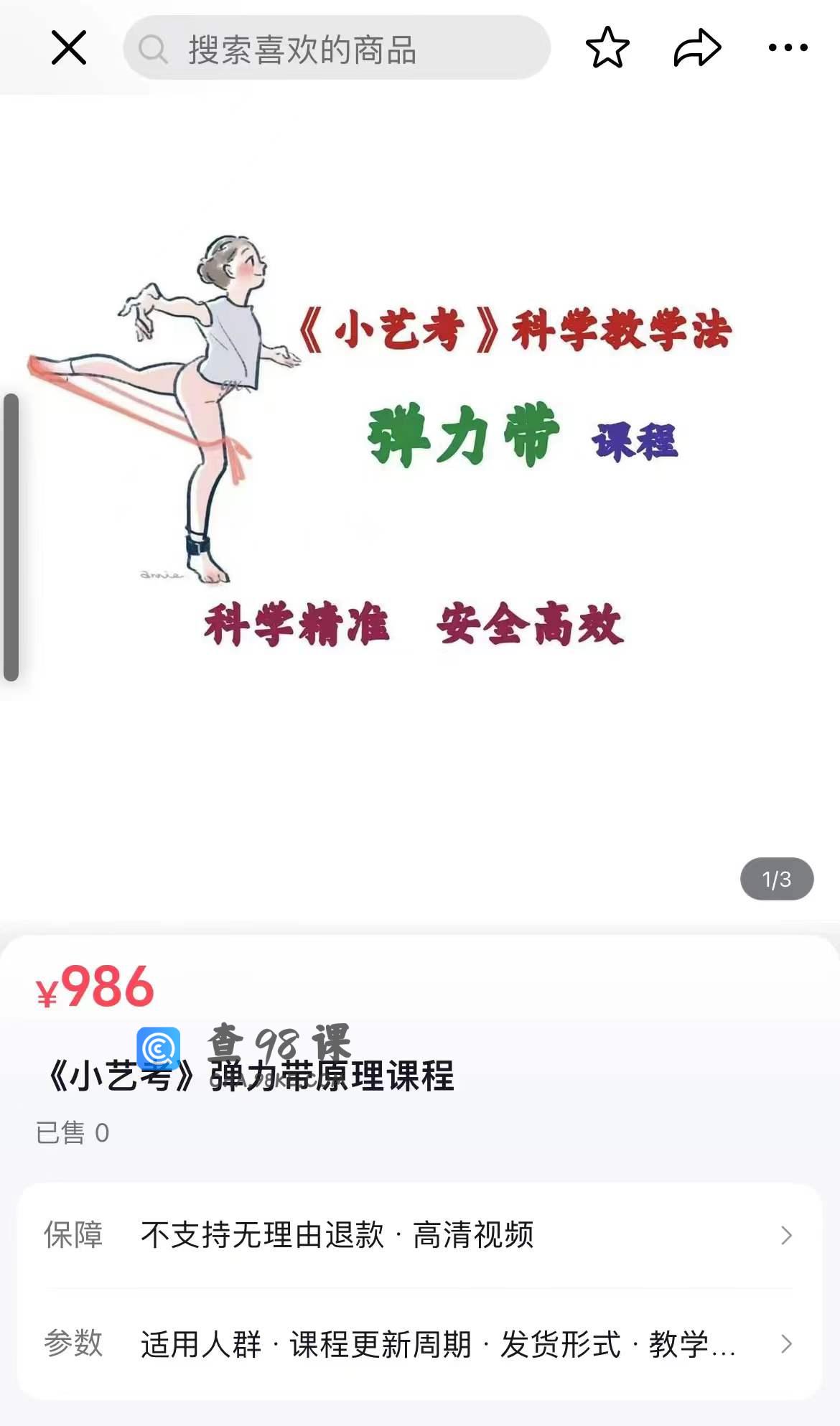Favorite this product with the star
Image resolution: width=840 pixels, height=1426 pixels.
607,48
